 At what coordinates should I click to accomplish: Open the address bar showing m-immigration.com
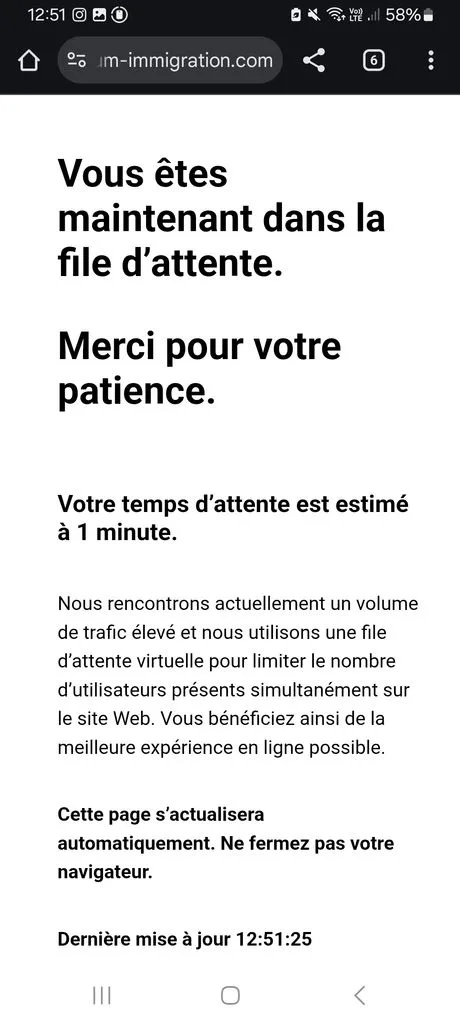point(170,60)
